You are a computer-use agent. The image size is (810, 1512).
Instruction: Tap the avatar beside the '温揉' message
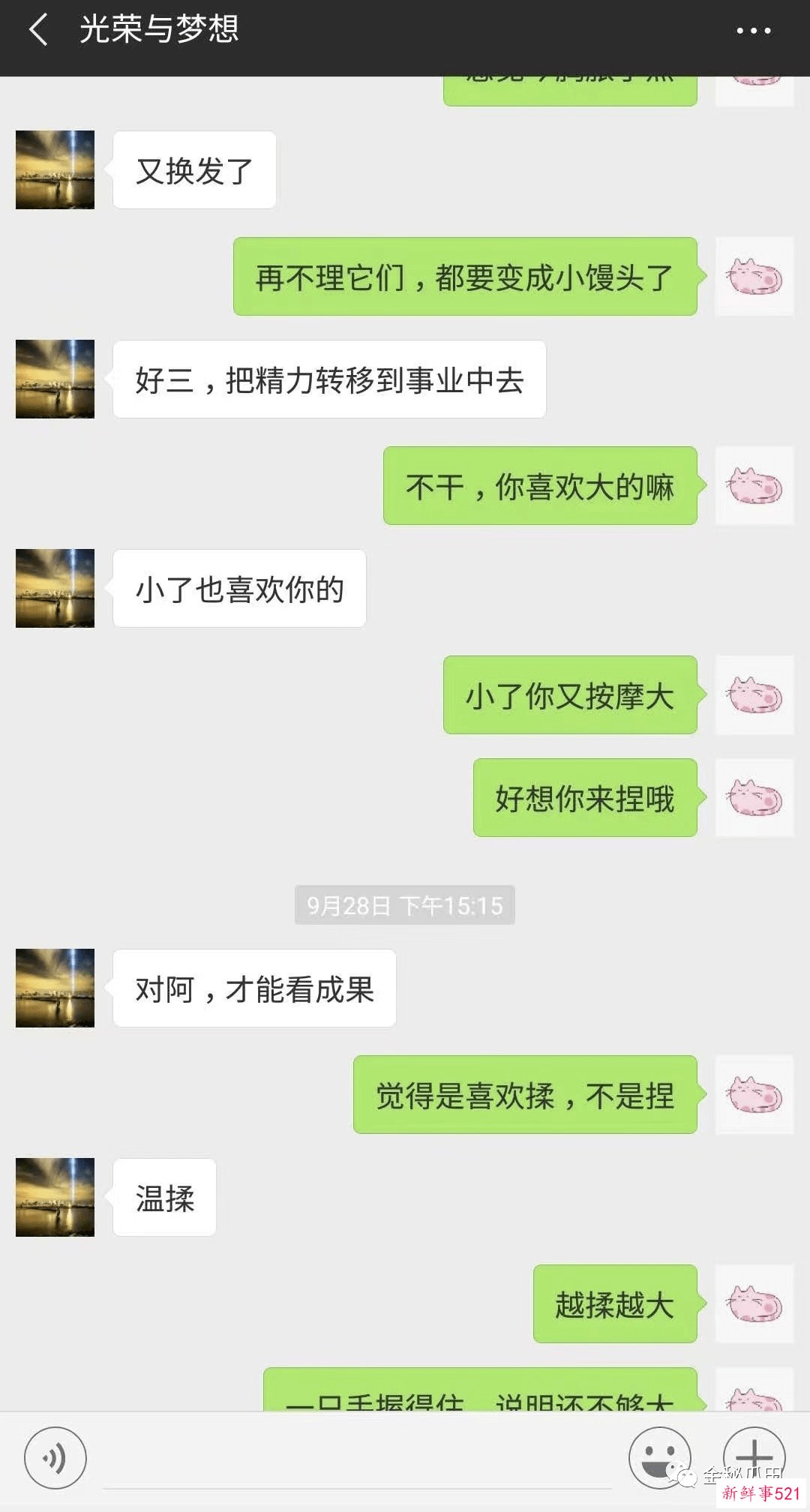point(55,1196)
